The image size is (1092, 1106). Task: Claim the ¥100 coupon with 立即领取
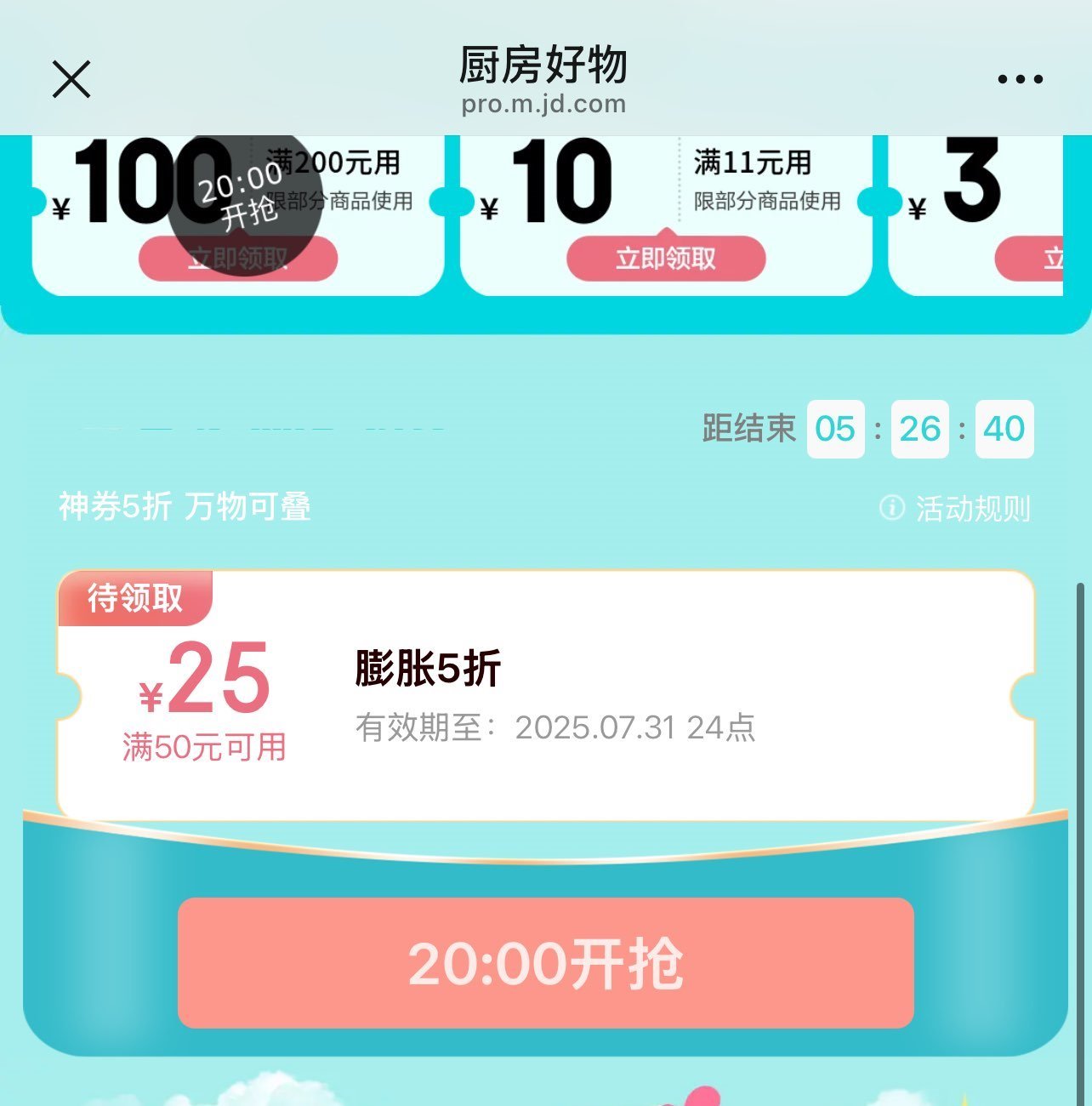tap(239, 258)
